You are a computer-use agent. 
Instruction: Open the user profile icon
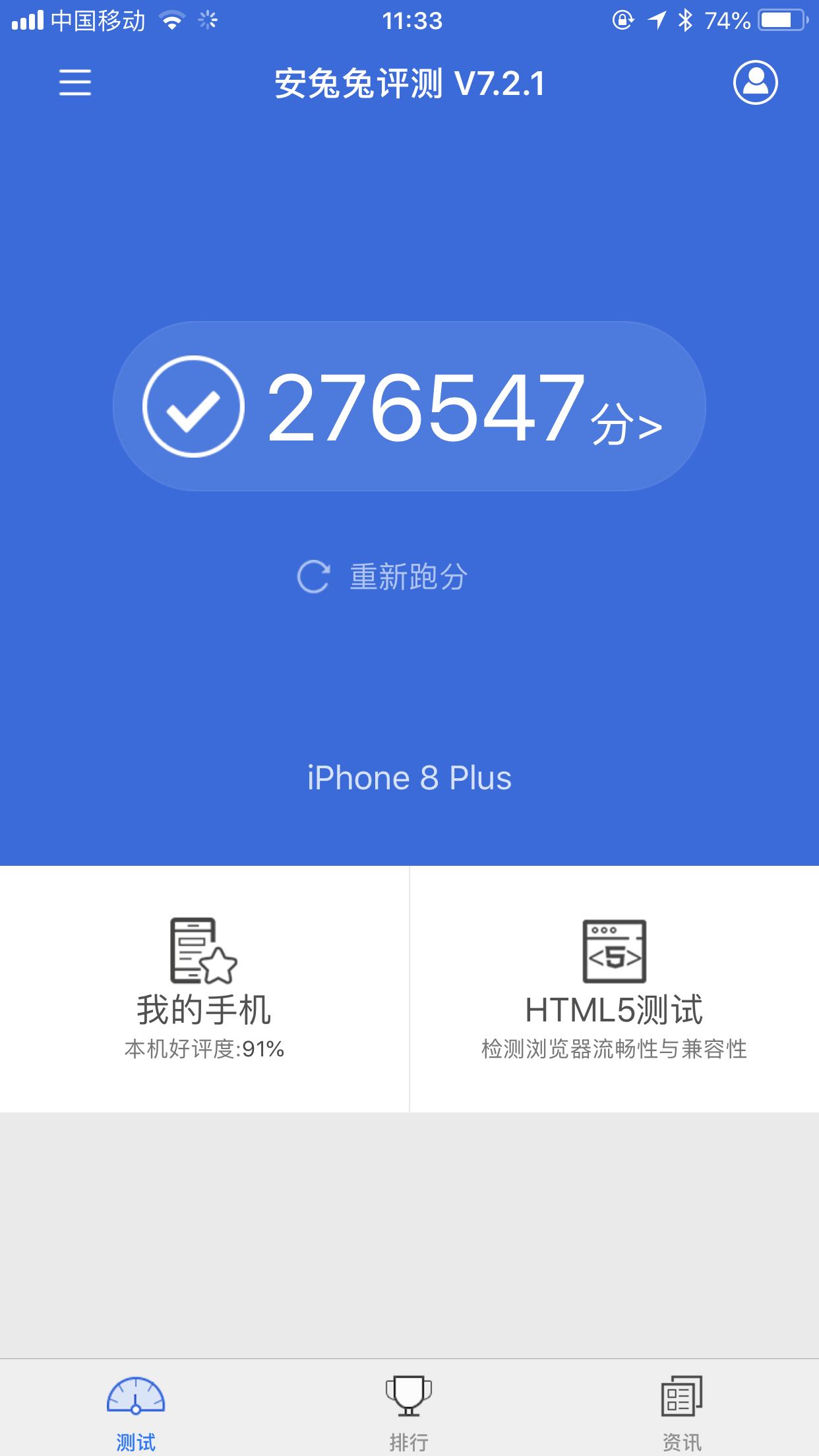(755, 83)
